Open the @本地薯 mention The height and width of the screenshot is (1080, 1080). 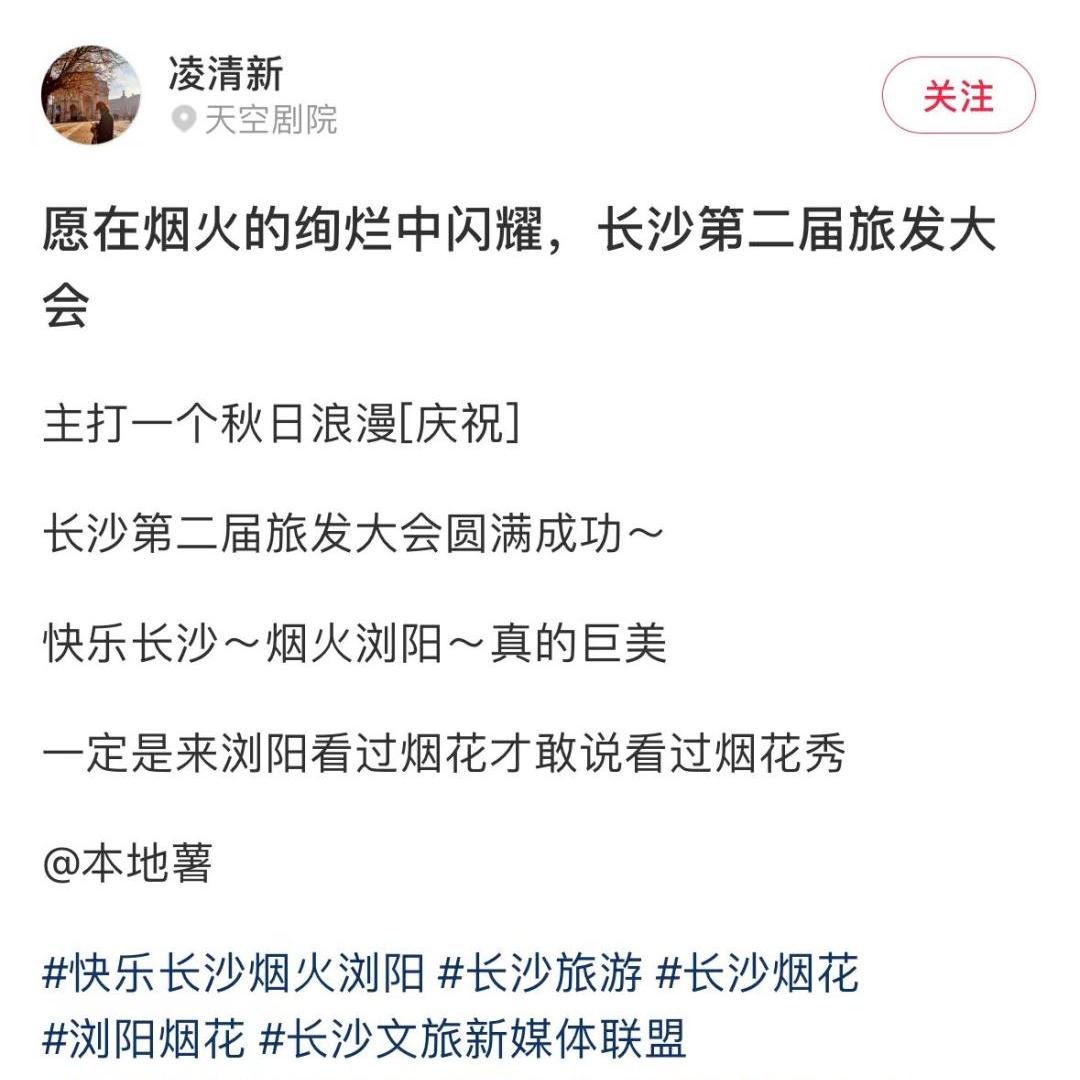click(127, 864)
